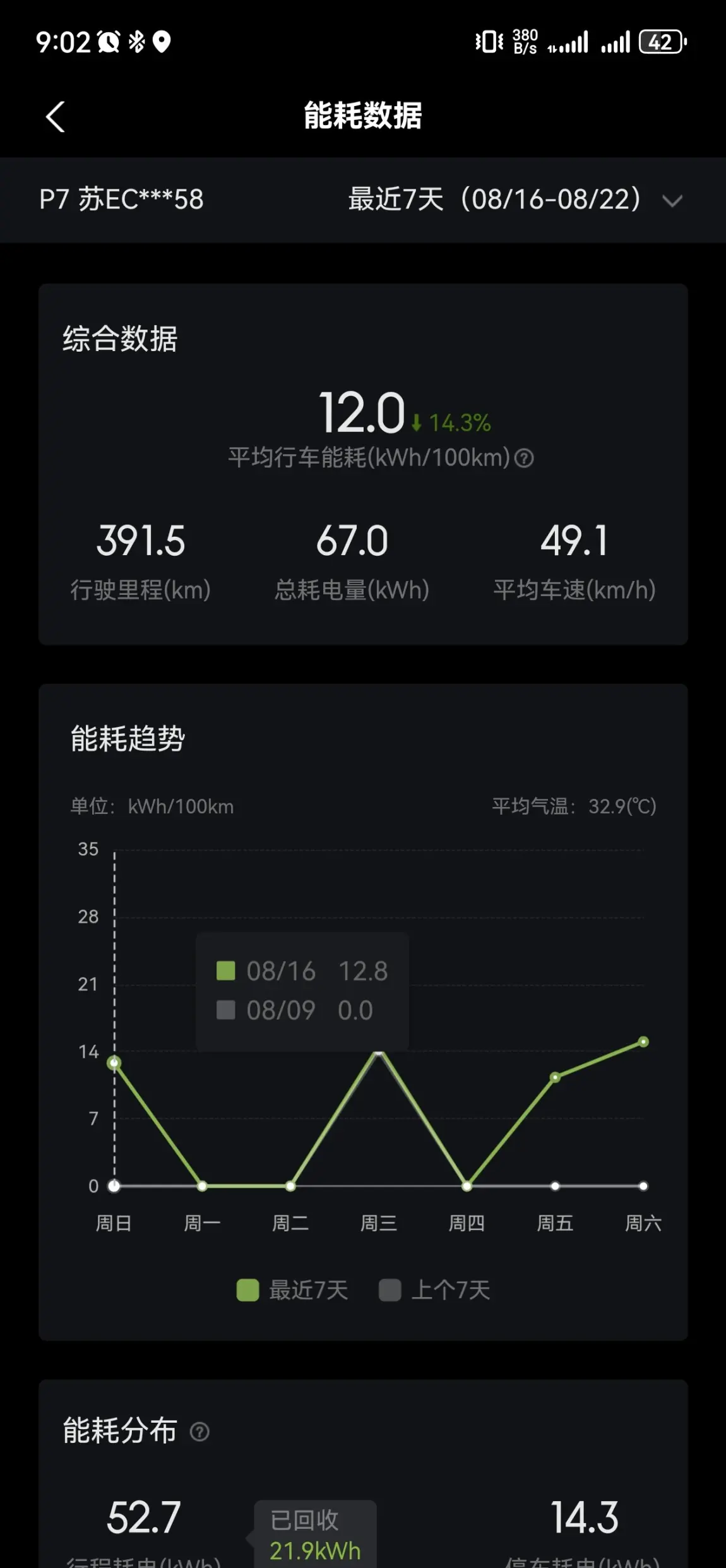
Task: Select the 周六 data point on chart
Action: coord(643,1042)
